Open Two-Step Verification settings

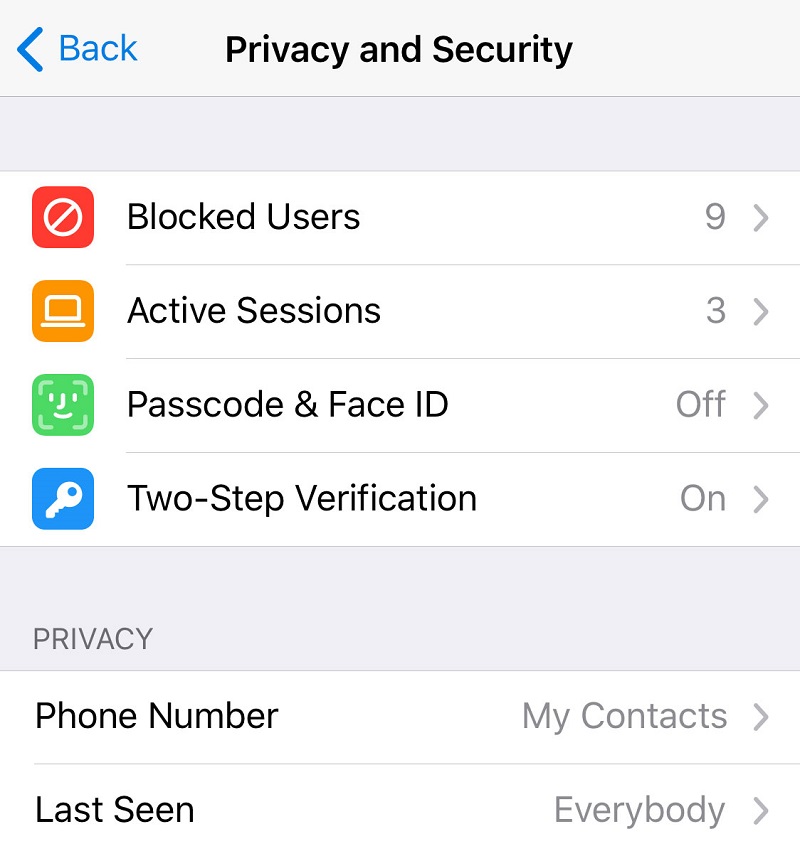coord(400,499)
